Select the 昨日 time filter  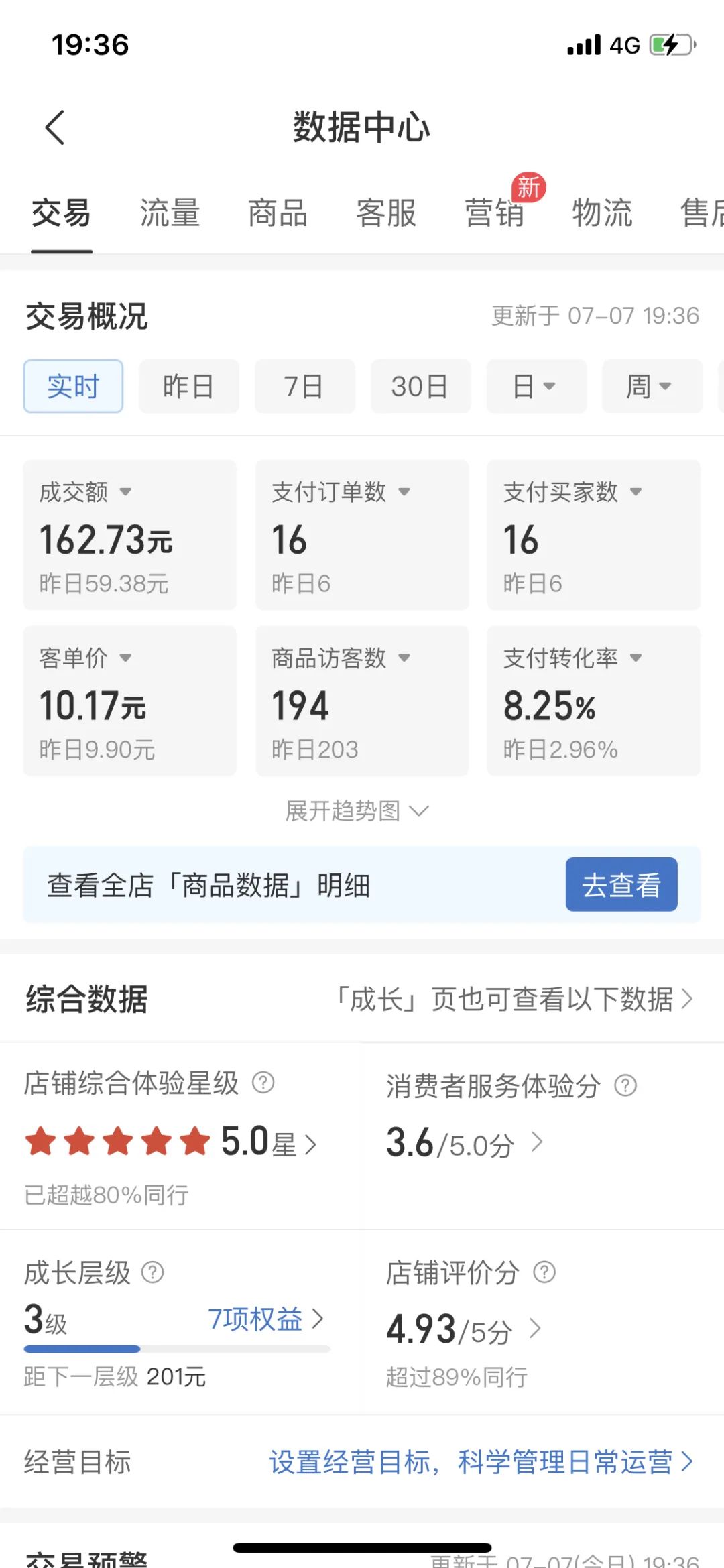pos(188,386)
